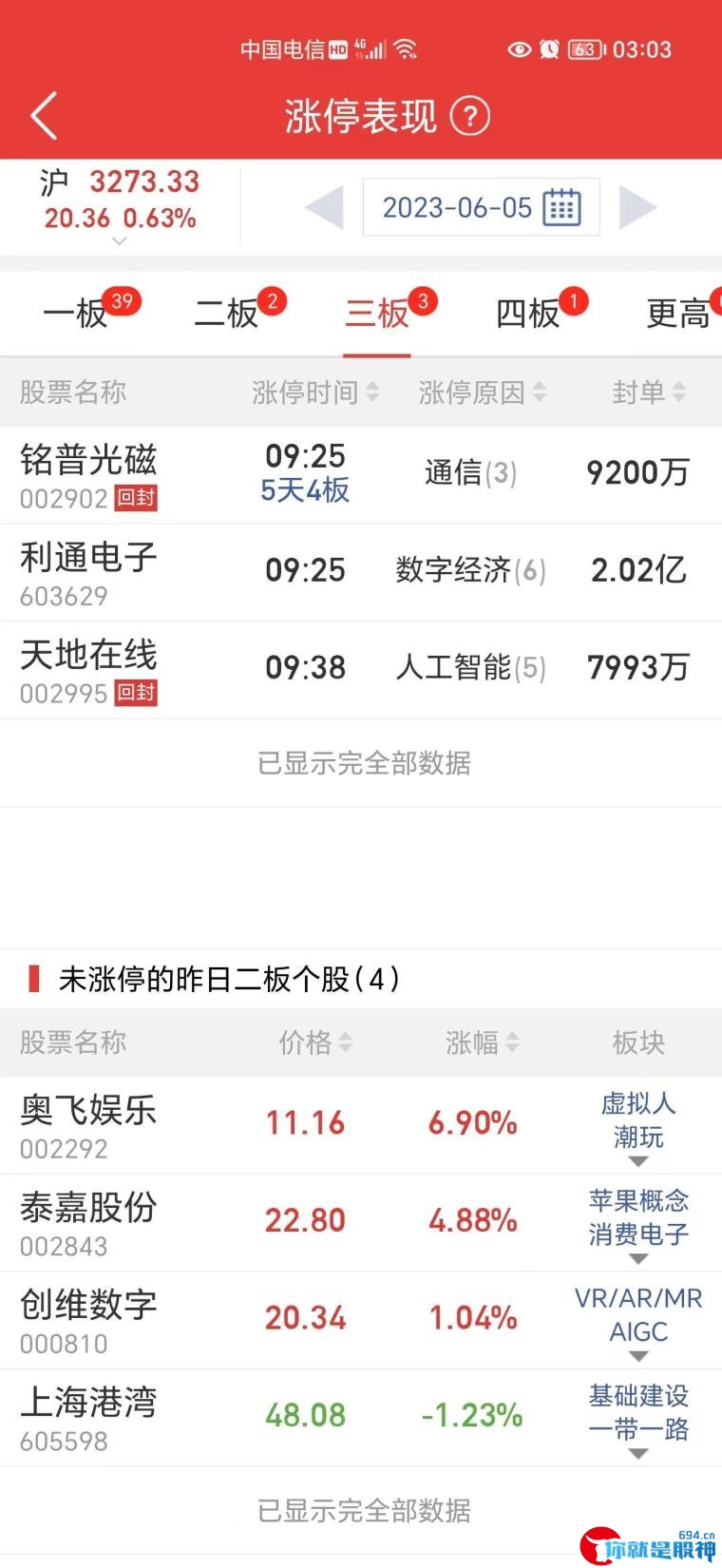Screen dimensions: 722x1568
Task: Sort lower list by 涨幅
Action: coord(483,1042)
